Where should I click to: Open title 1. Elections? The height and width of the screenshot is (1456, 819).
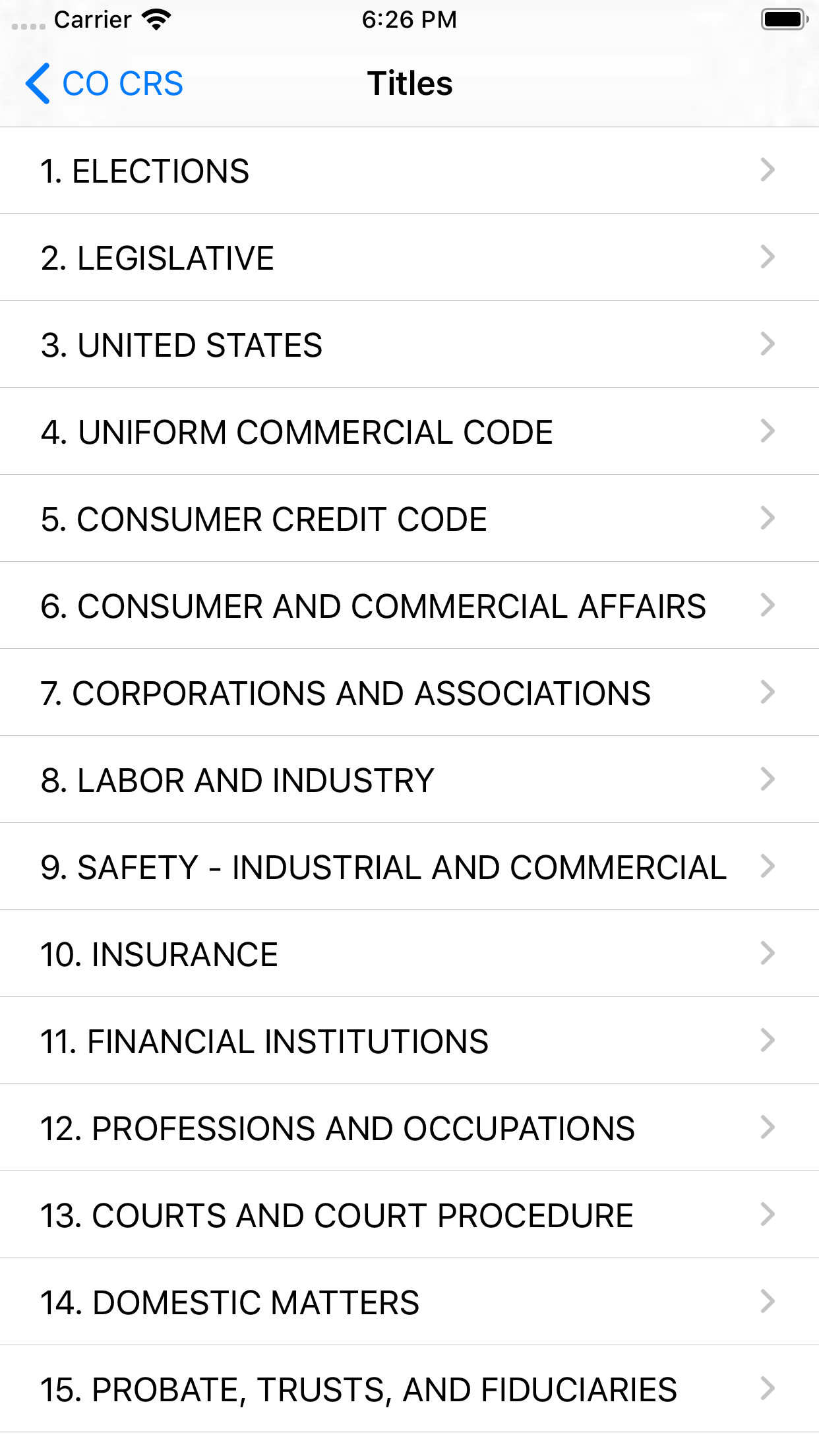click(409, 171)
